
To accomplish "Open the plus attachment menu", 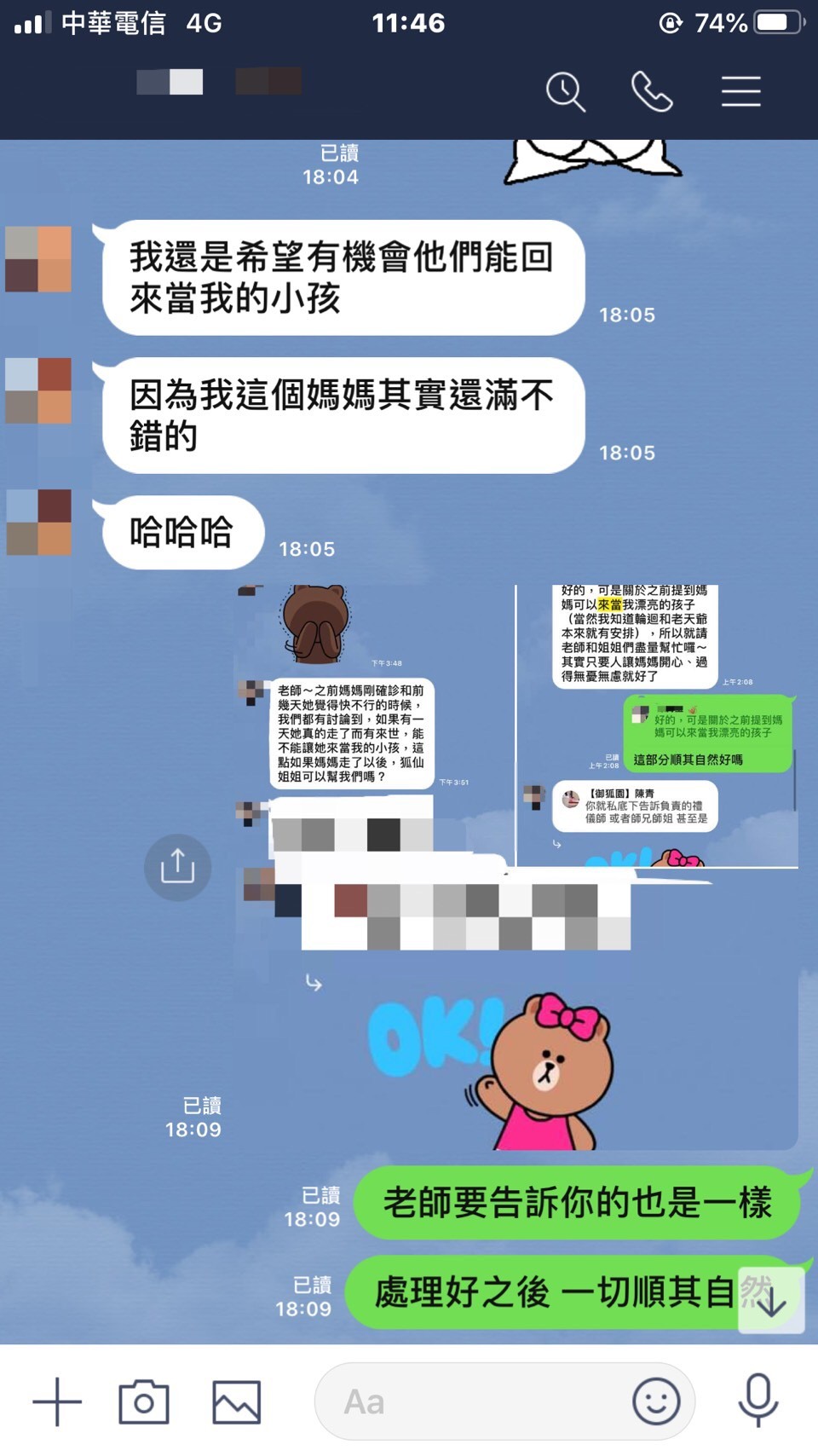I will [x=57, y=1401].
